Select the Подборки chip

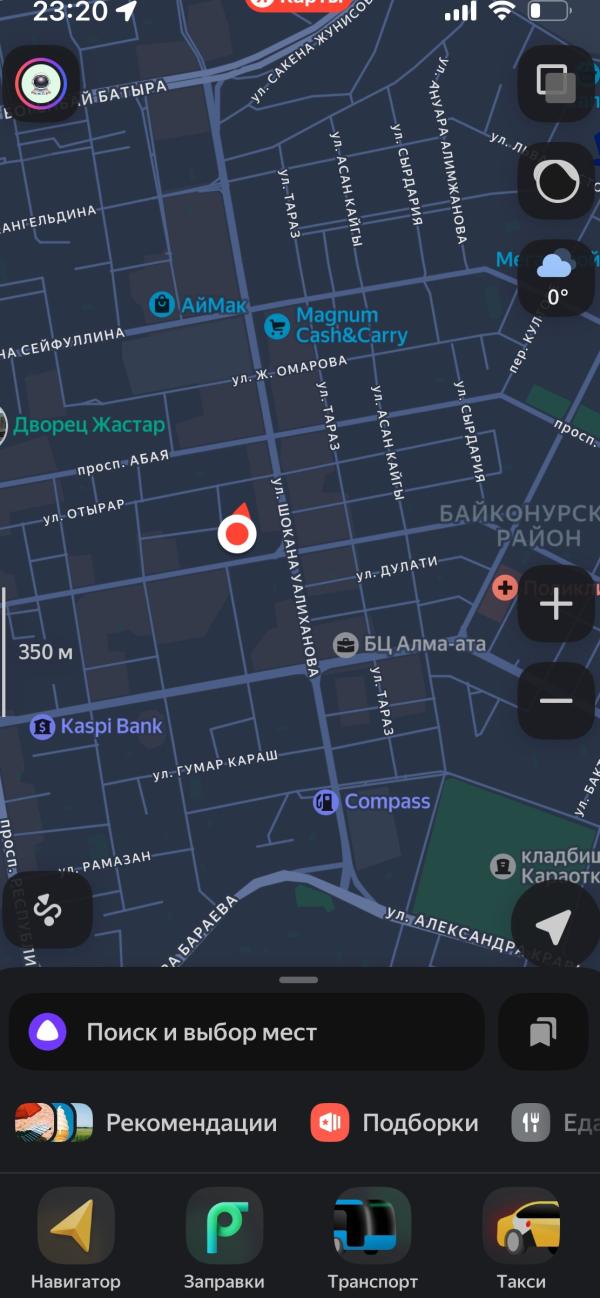(x=395, y=1123)
